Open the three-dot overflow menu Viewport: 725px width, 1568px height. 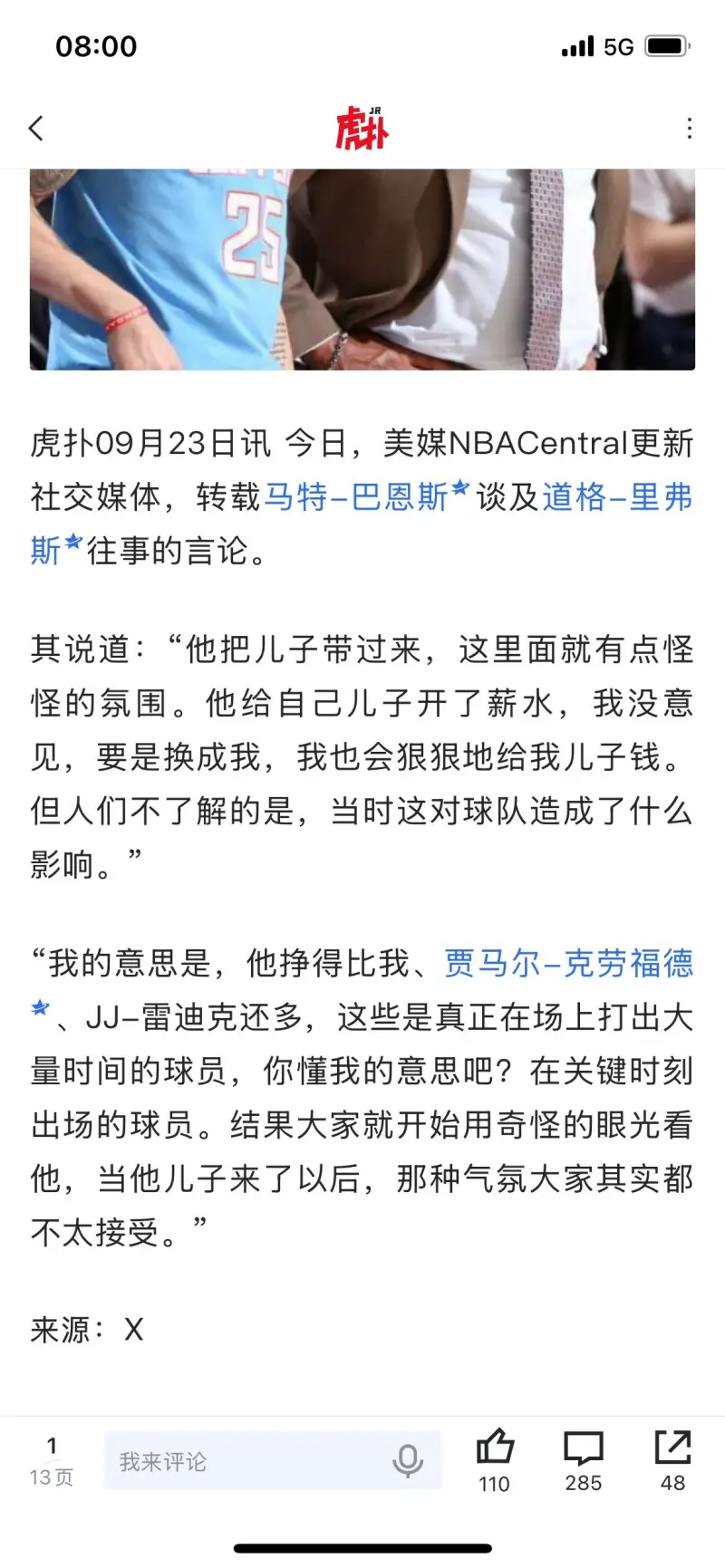point(690,128)
